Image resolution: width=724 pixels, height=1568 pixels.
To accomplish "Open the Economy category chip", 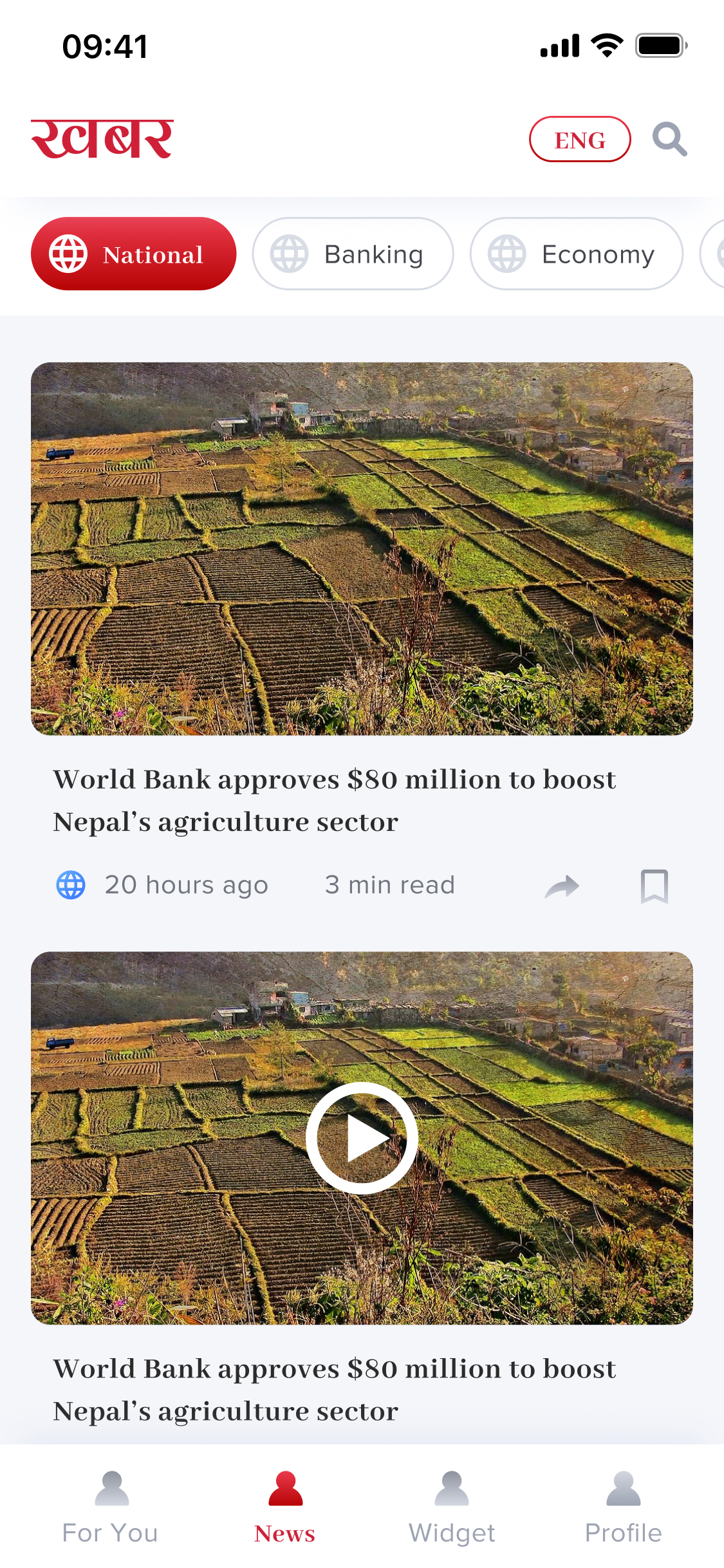I will [576, 254].
